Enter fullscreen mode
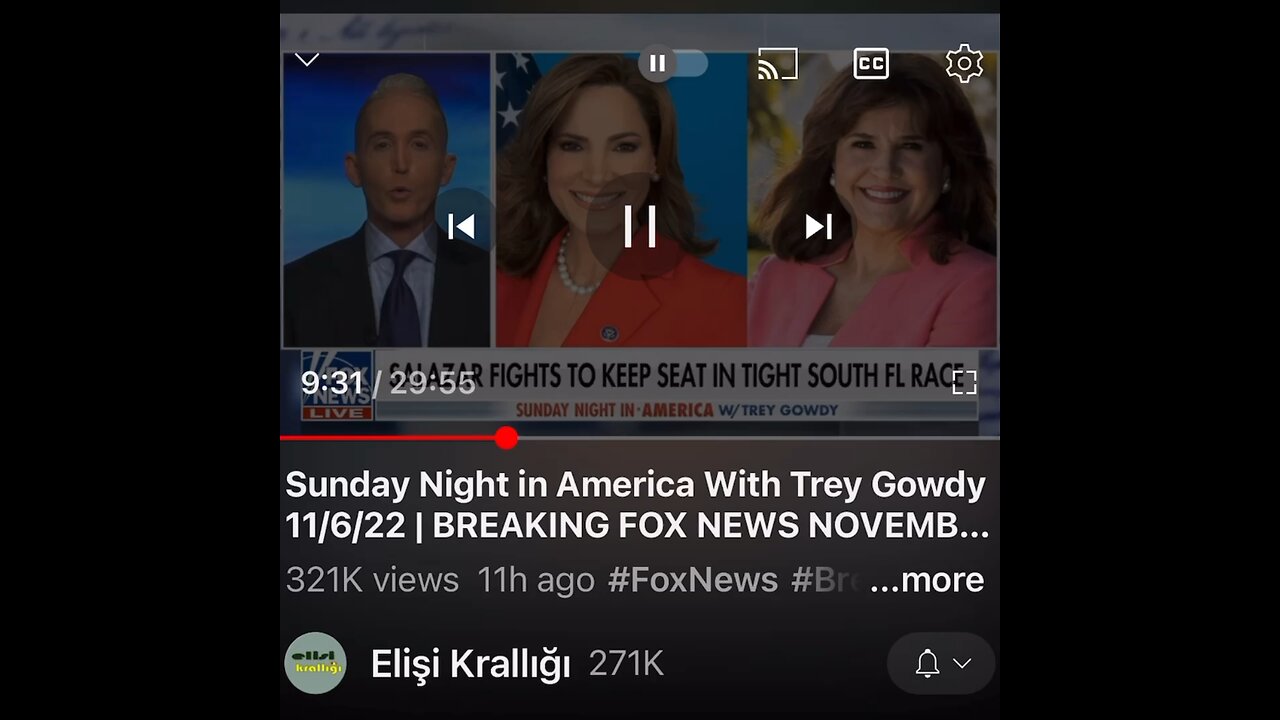 (x=964, y=382)
